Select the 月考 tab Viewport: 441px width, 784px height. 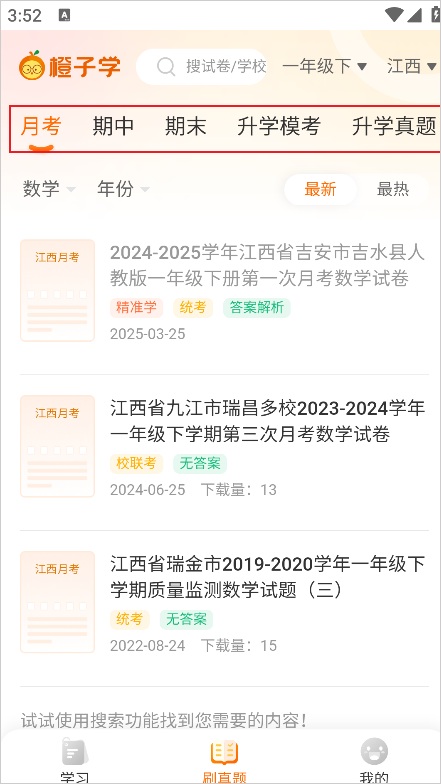40,126
